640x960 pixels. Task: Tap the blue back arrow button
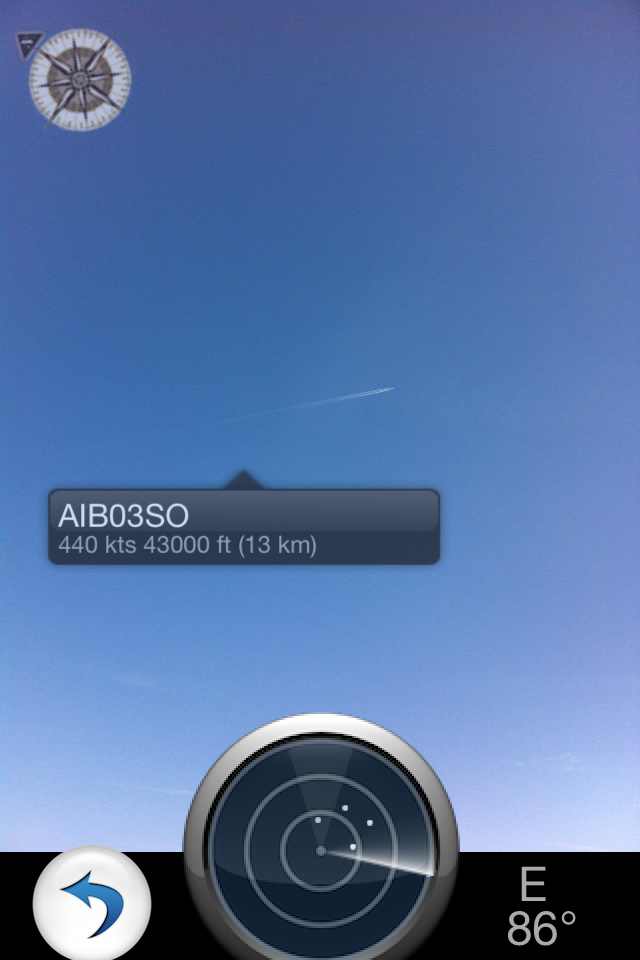pyautogui.click(x=92, y=903)
